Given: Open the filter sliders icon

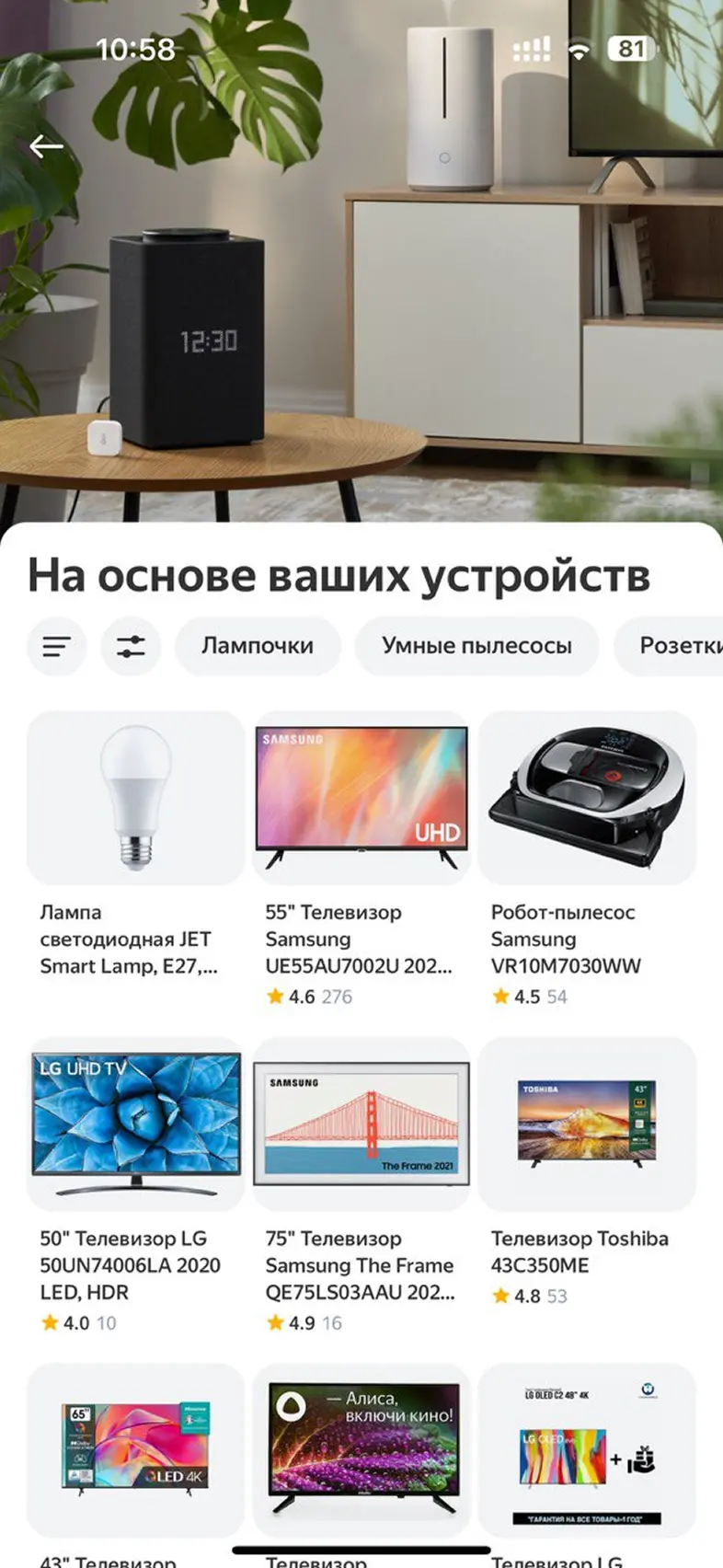Looking at the screenshot, I should [131, 646].
